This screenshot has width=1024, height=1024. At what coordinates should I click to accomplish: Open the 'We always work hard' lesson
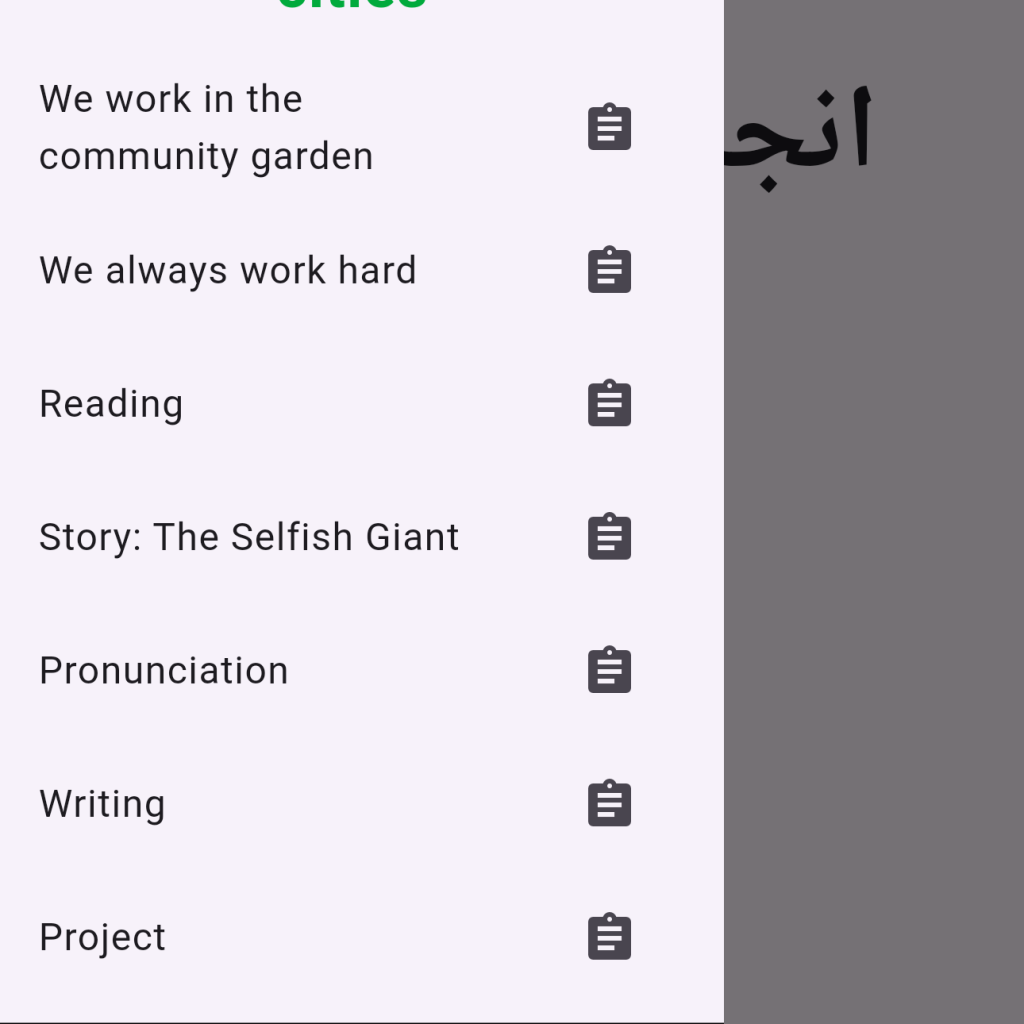[228, 271]
